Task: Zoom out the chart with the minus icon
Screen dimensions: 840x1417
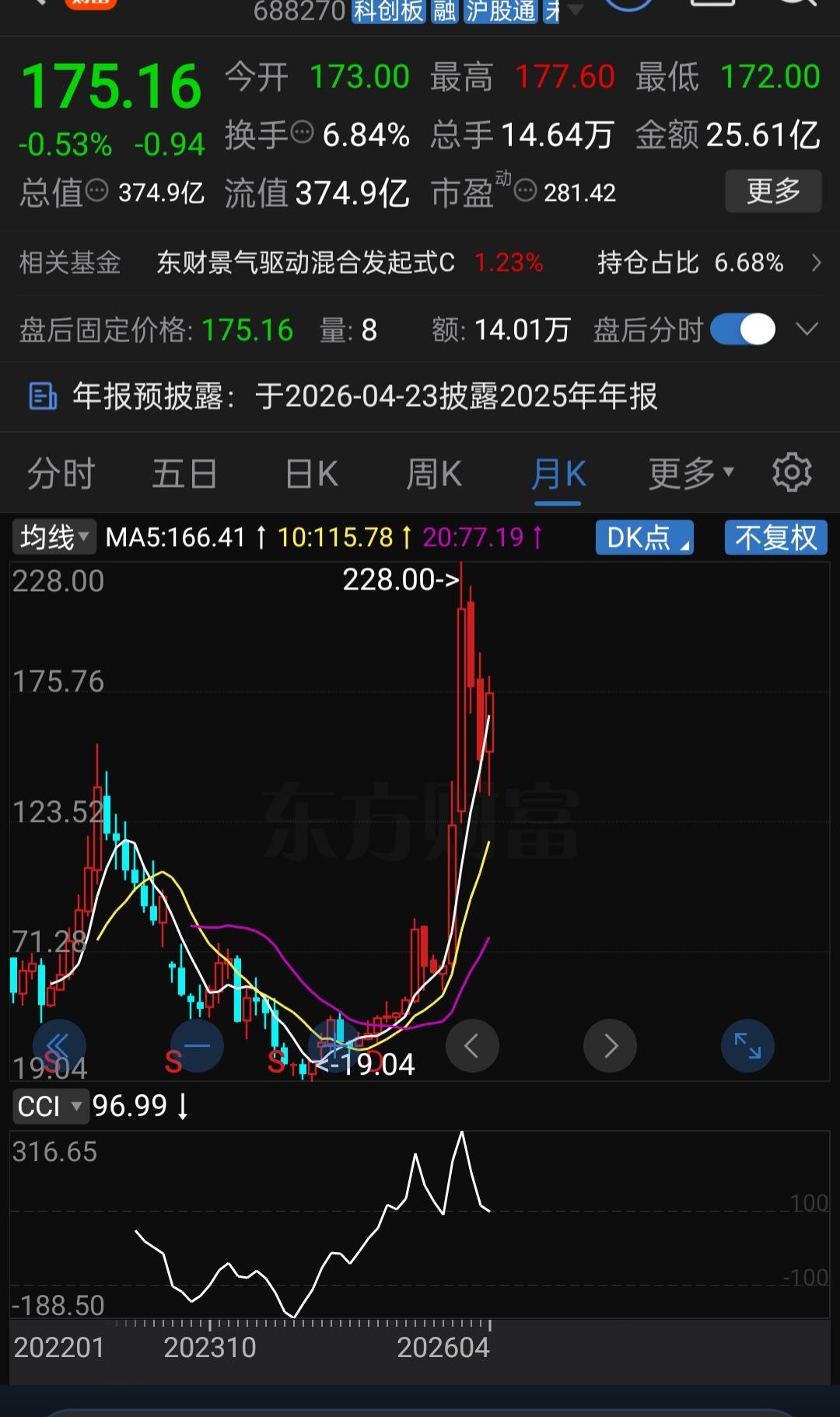Action: click(196, 1046)
